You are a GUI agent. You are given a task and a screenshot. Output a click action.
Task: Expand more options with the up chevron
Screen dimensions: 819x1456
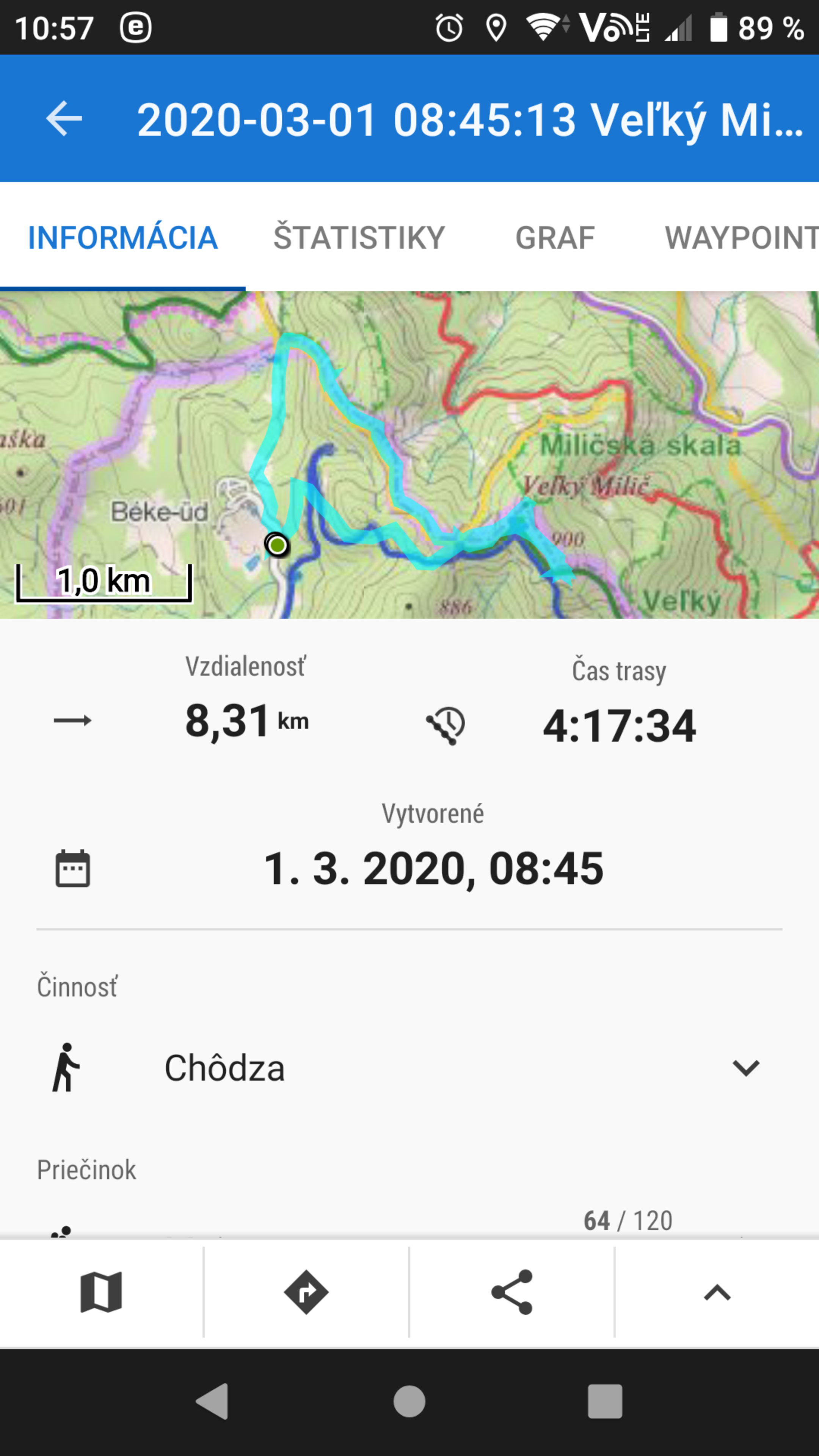pos(717,1292)
